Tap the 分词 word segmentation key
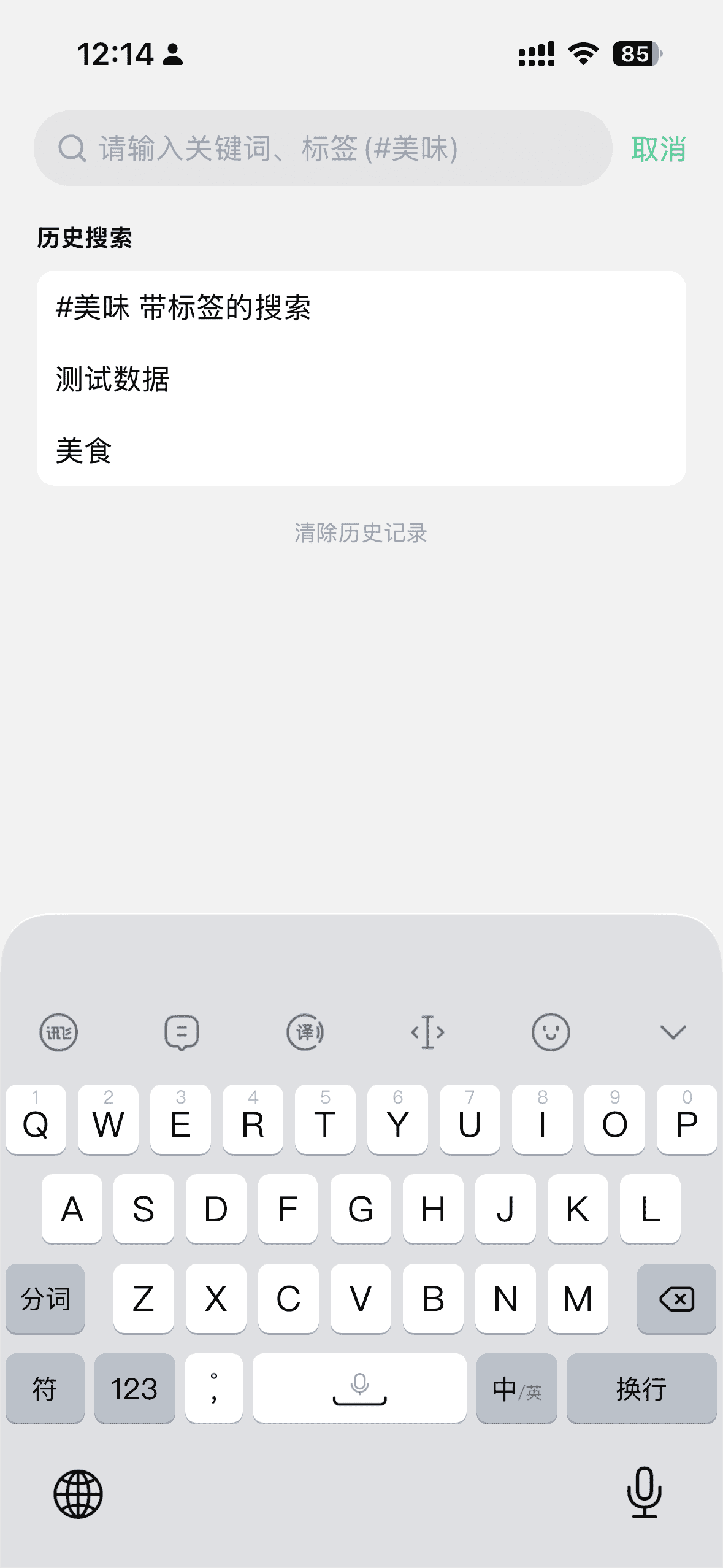The width and height of the screenshot is (723, 1568). [45, 1299]
